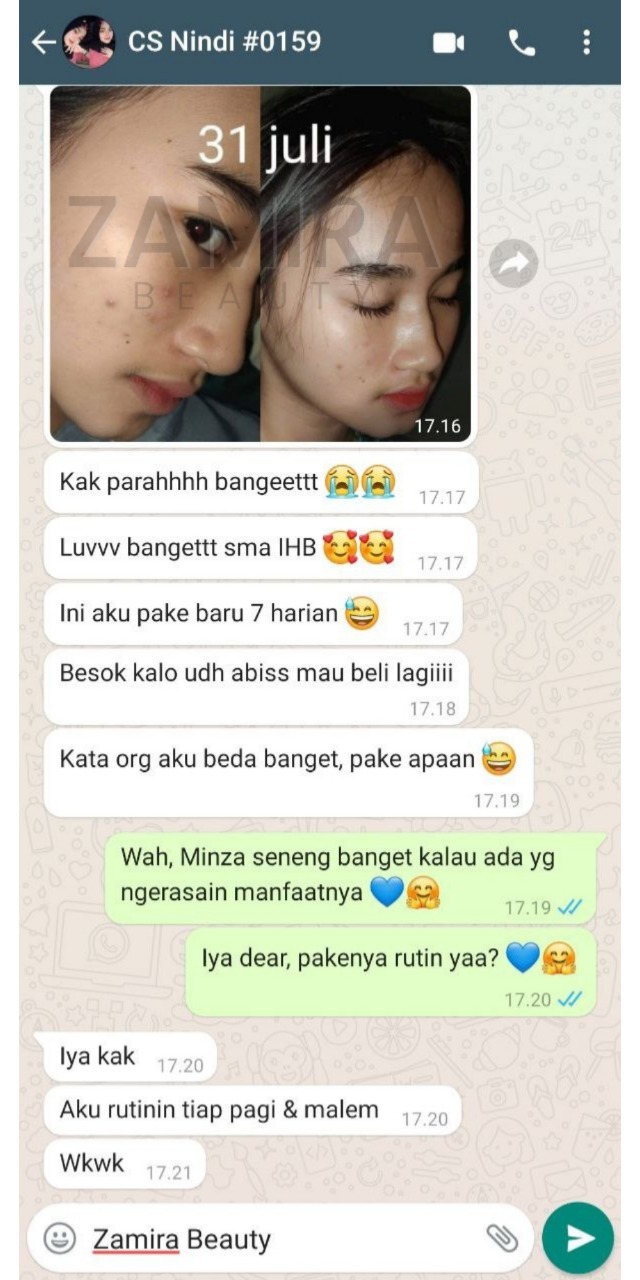Start a video call with CS Nindi
The image size is (640, 1280).
coord(448,42)
